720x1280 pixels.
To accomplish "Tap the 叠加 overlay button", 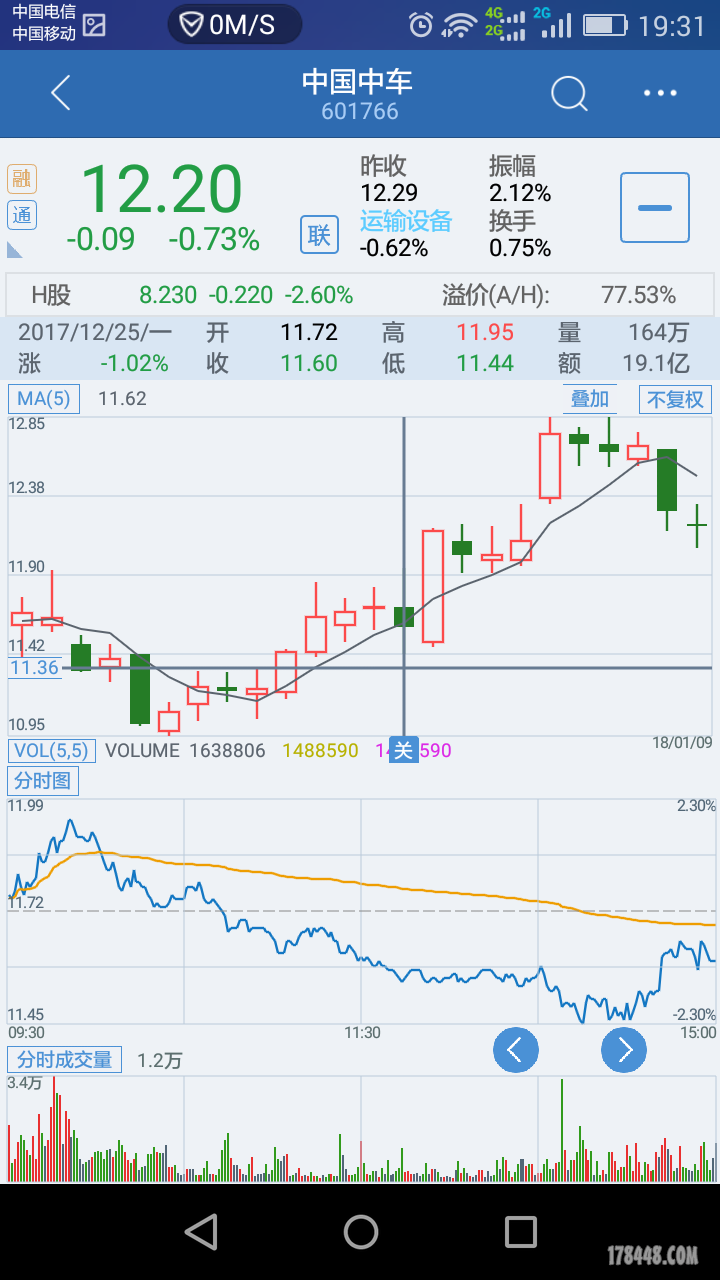I will 589,398.
